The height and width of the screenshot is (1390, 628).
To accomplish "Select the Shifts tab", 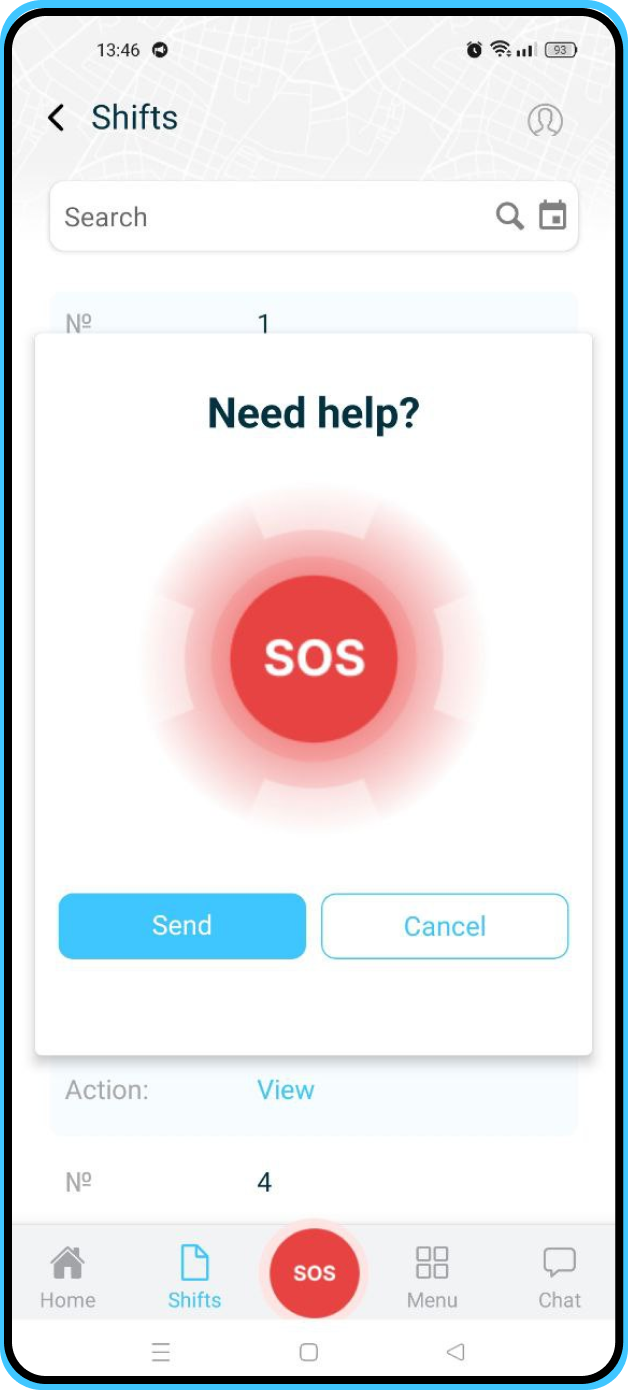I will tap(194, 1277).
